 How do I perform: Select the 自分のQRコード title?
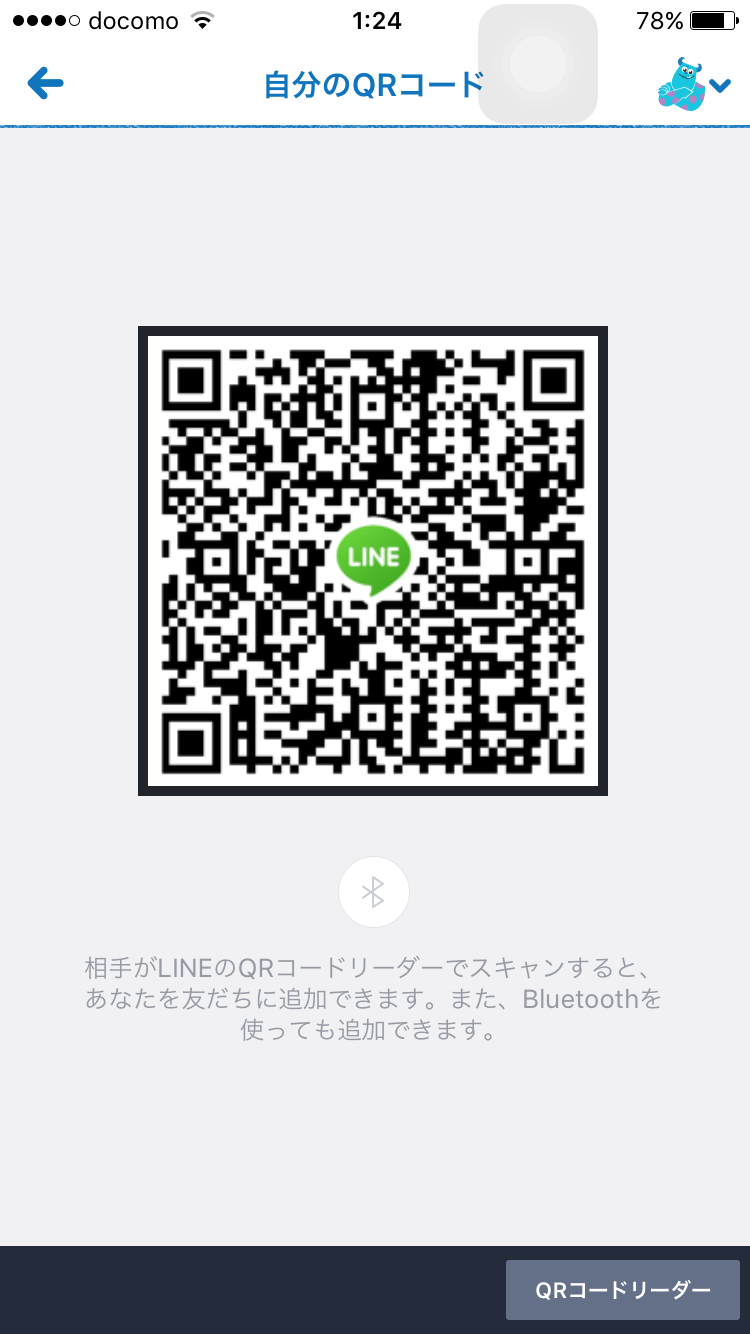point(374,84)
